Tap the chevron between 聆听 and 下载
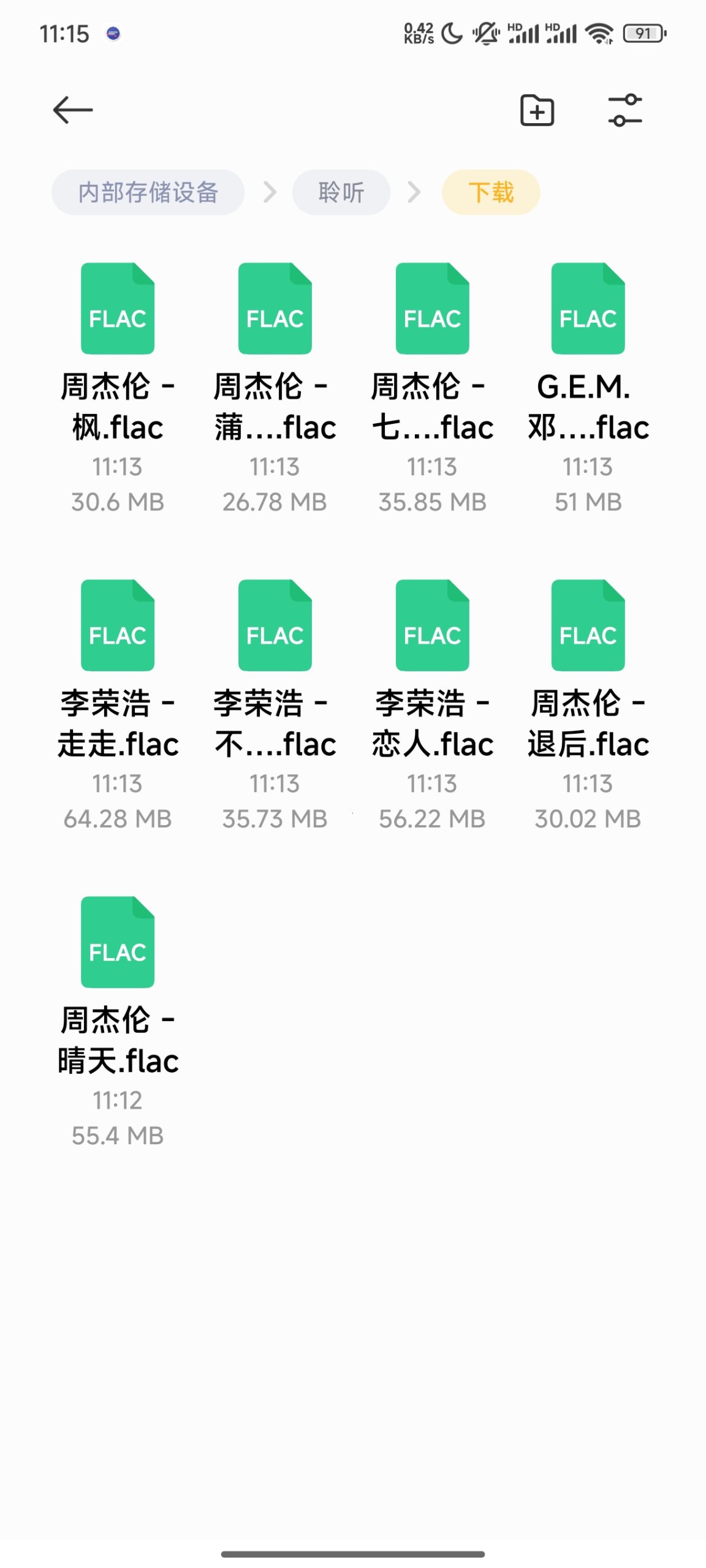The height and width of the screenshot is (1568, 706). (x=415, y=192)
